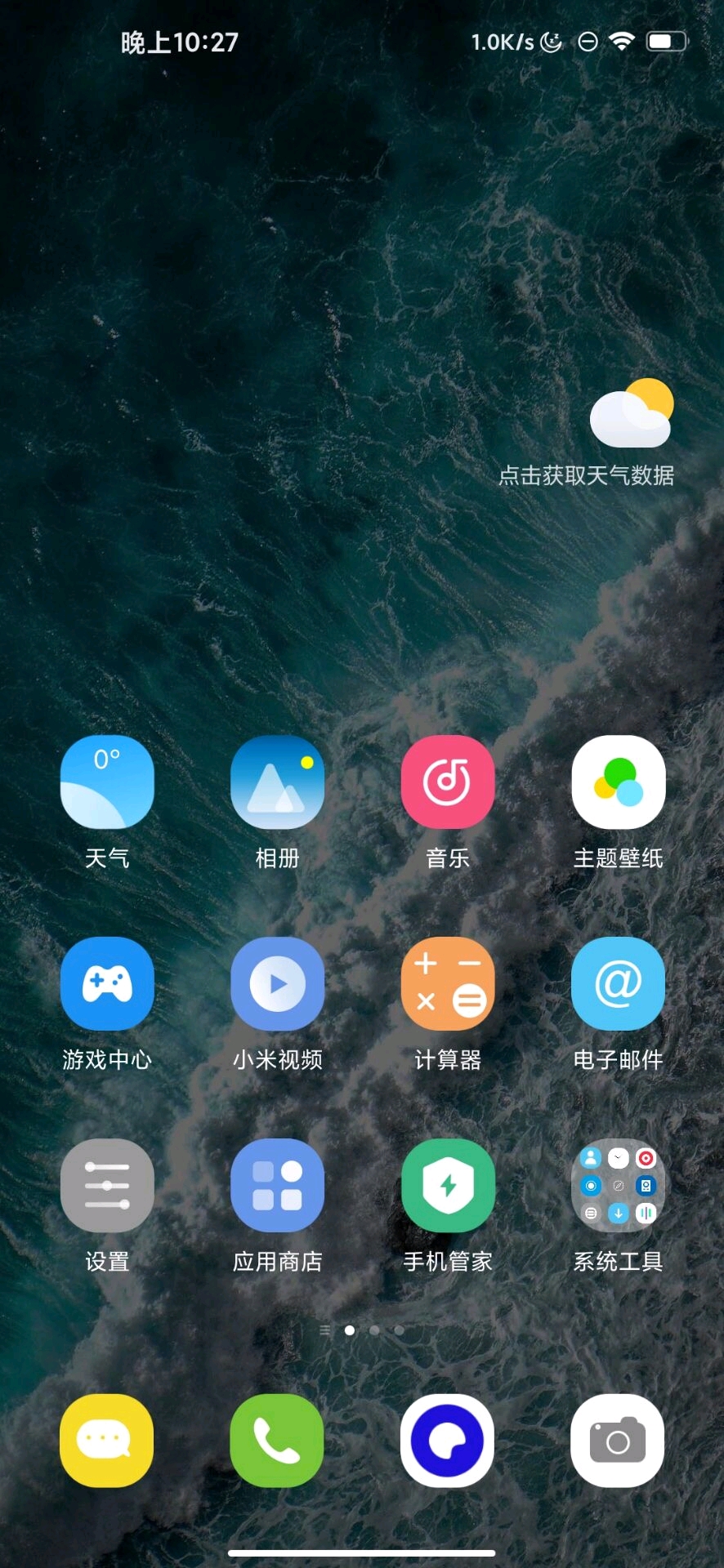Open the 相册 gallery app
The image size is (724, 1568).
click(x=277, y=782)
